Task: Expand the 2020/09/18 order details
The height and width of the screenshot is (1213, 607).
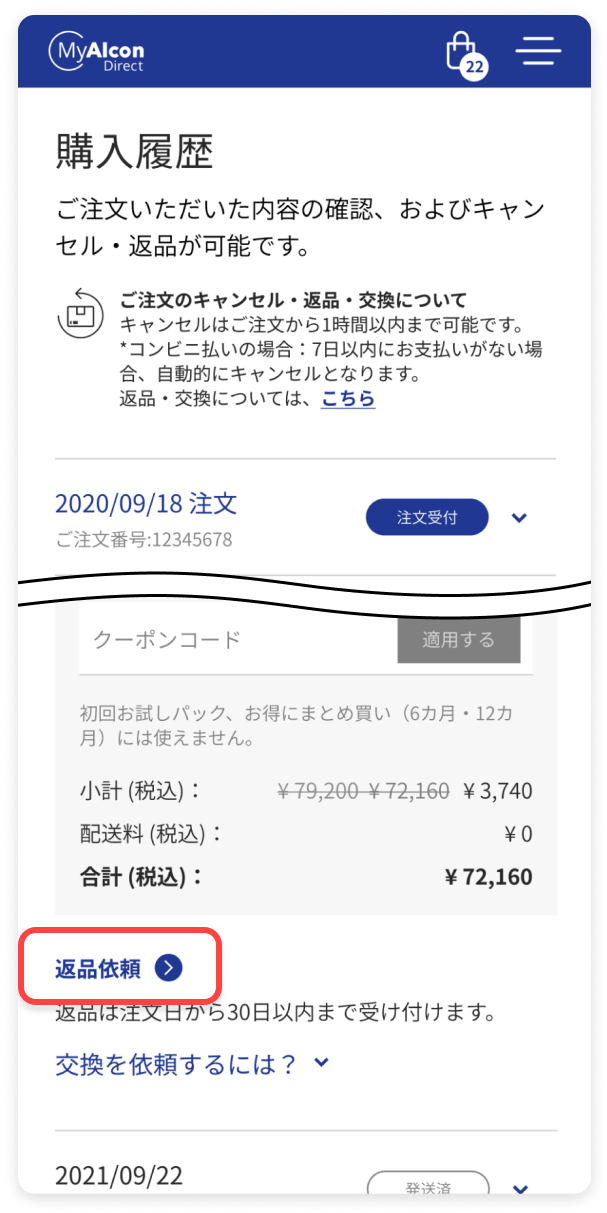Action: point(518,518)
